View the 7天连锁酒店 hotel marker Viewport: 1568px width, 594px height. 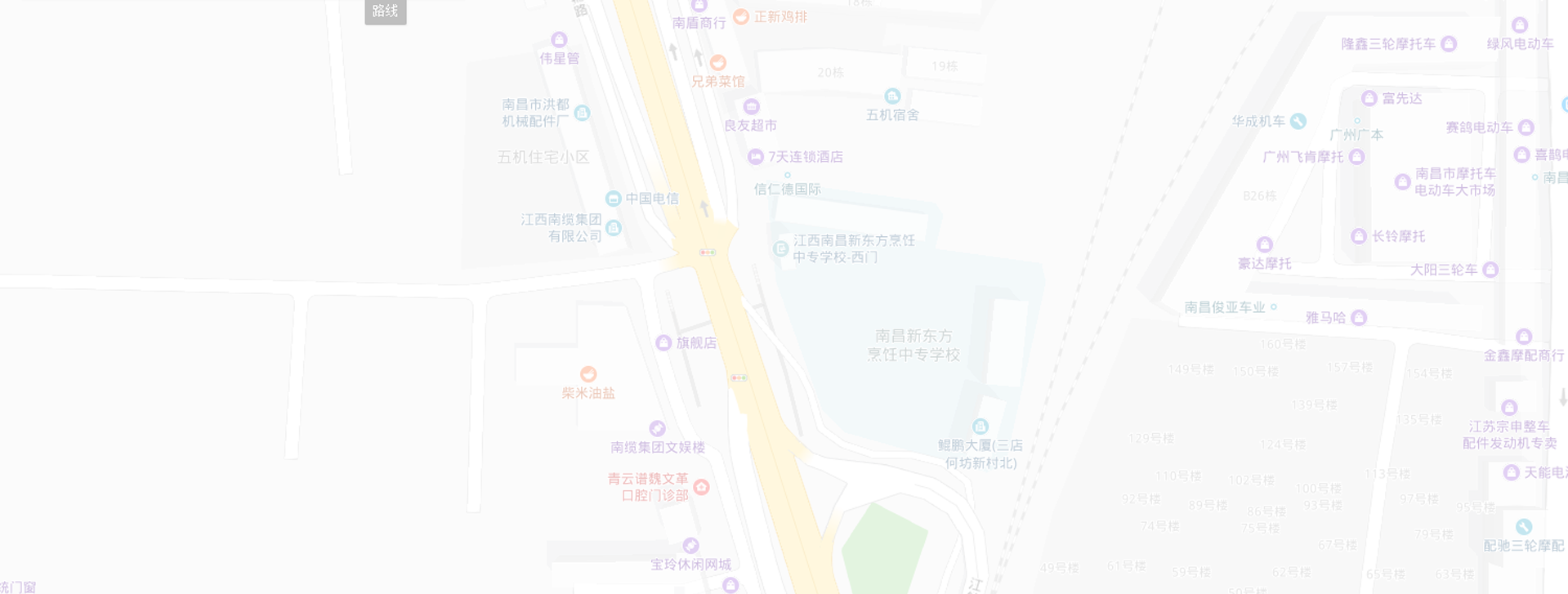coord(756,157)
